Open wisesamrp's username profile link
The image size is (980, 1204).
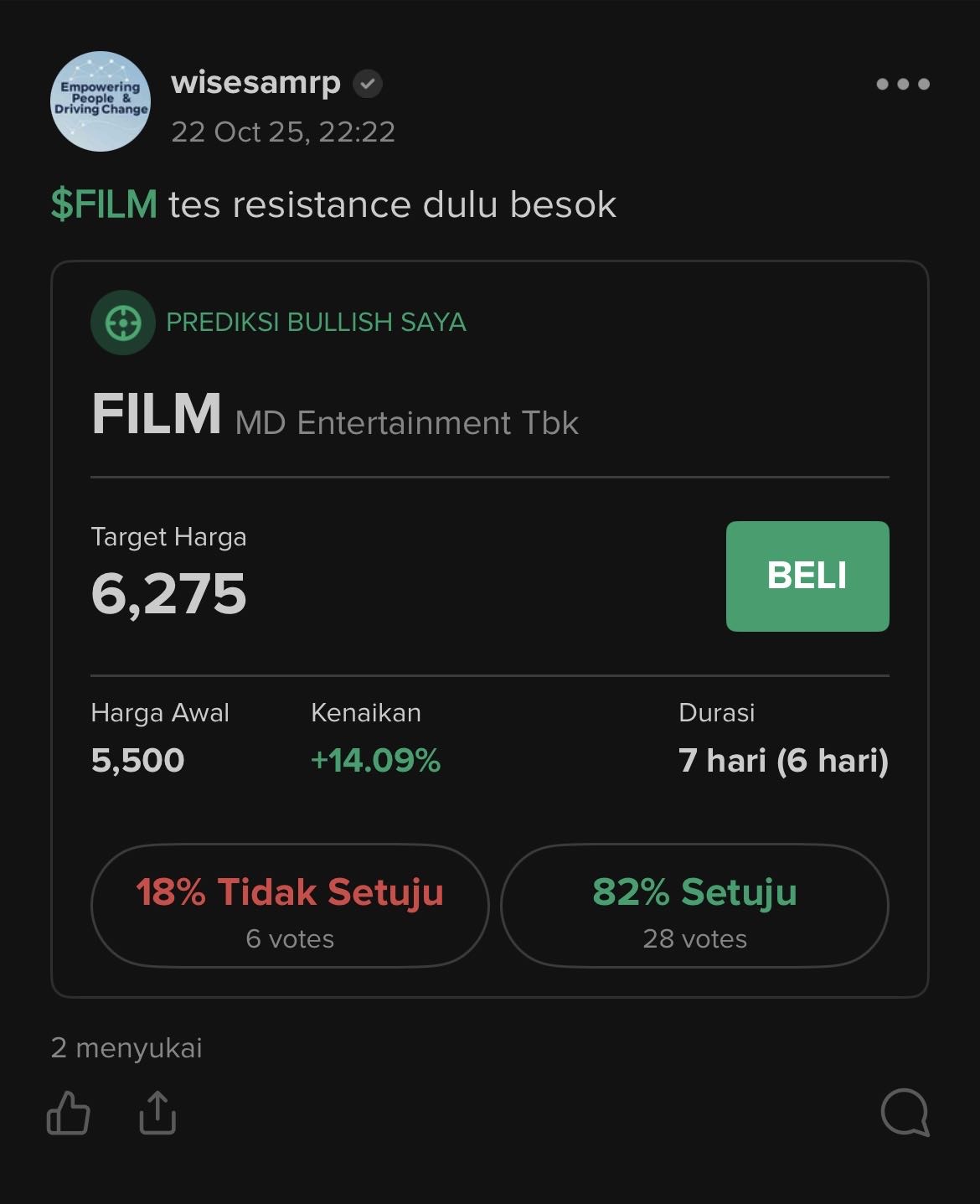pyautogui.click(x=255, y=82)
